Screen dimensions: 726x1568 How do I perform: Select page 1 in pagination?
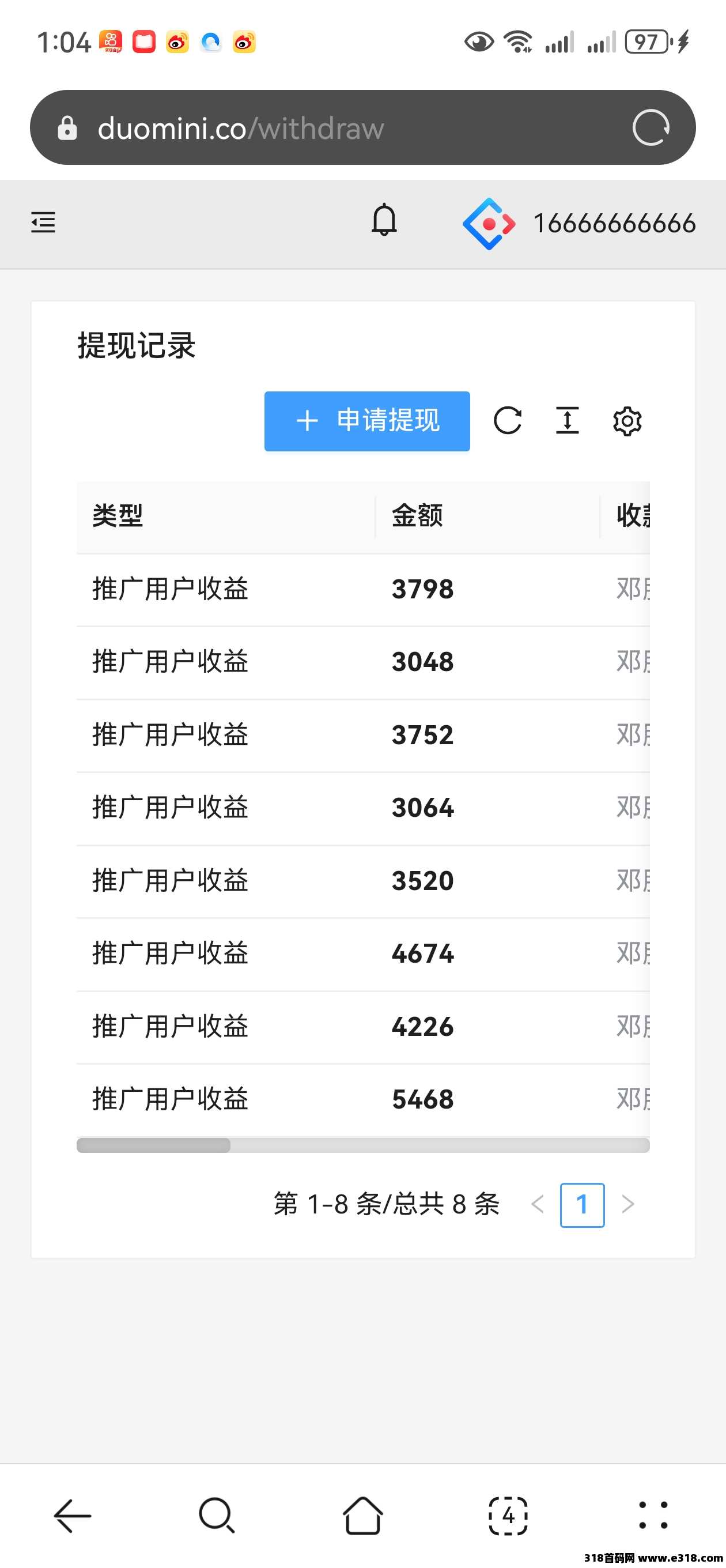coord(582,1205)
